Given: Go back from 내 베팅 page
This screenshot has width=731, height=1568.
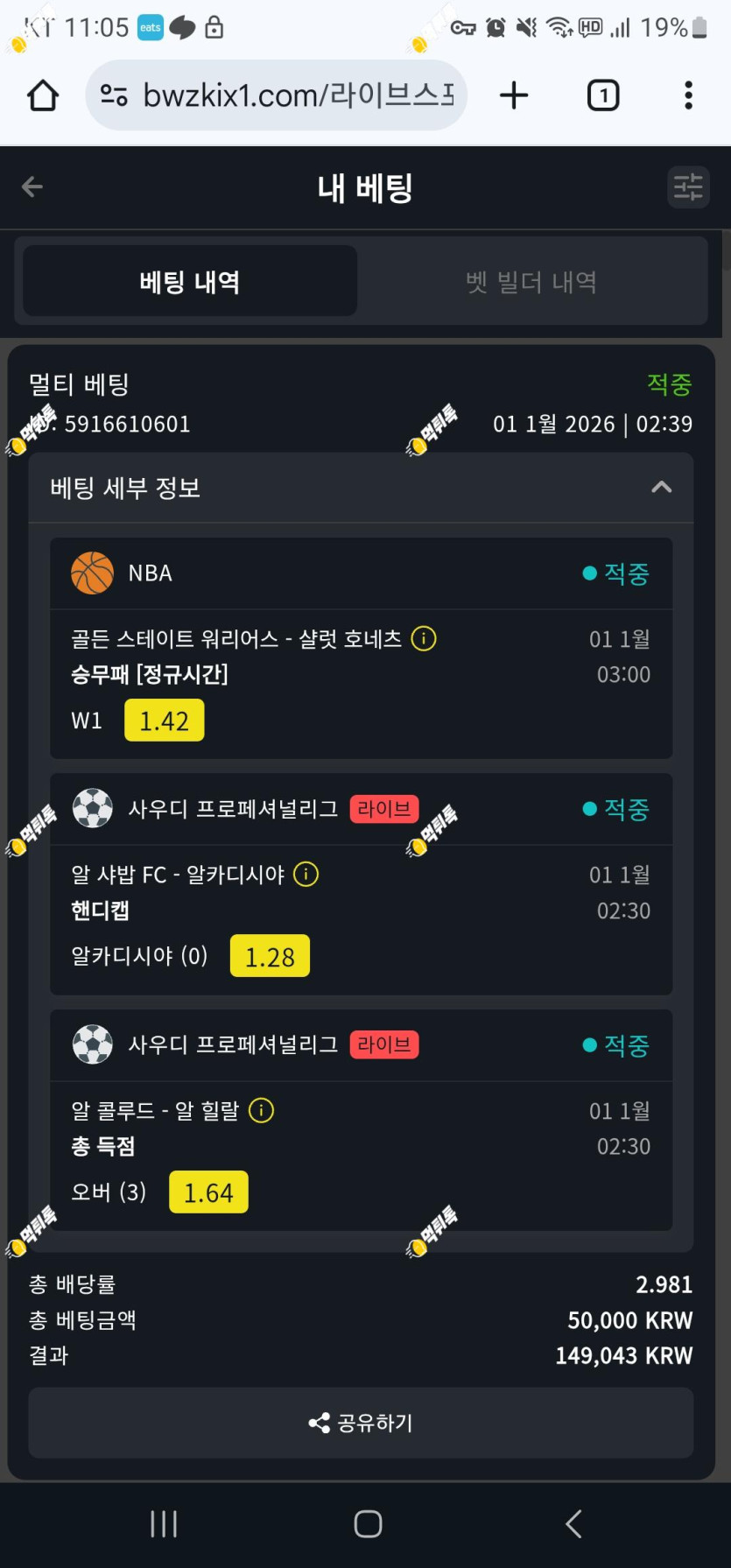Looking at the screenshot, I should (x=32, y=186).
